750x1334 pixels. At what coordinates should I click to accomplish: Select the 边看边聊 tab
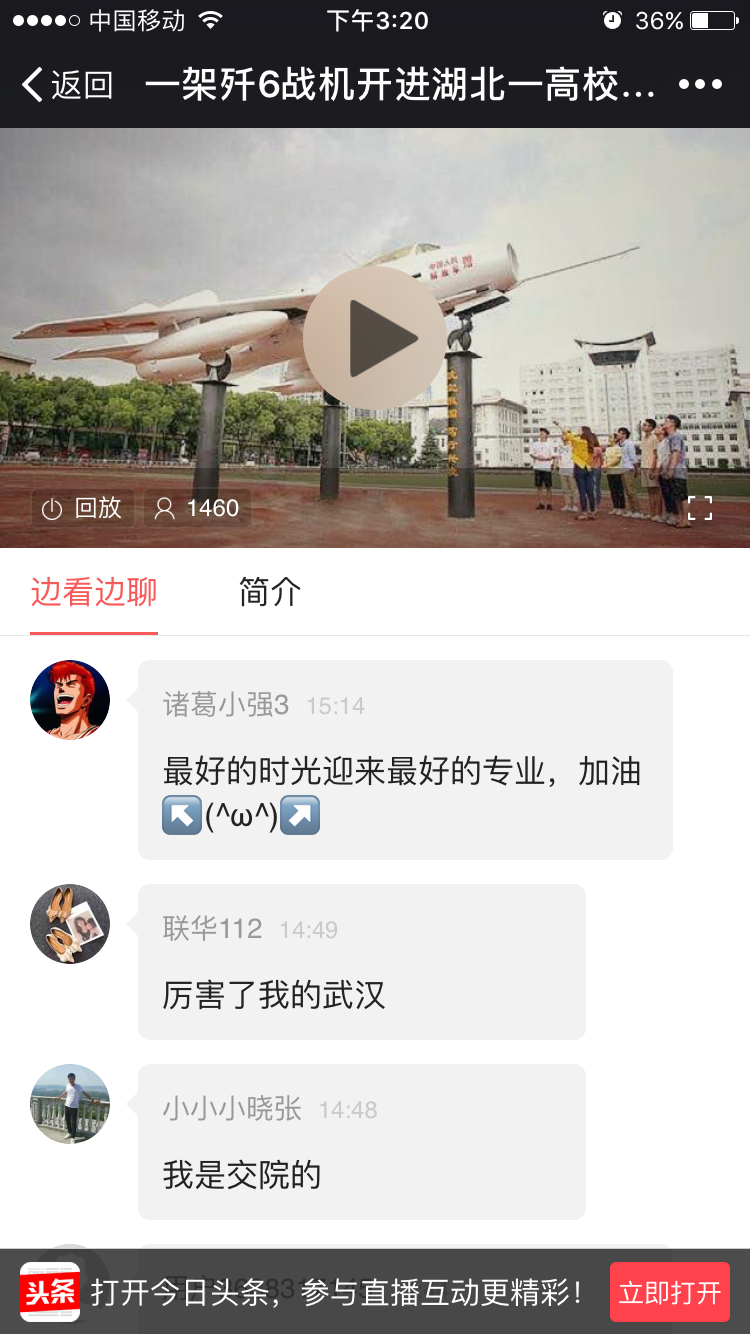point(94,592)
